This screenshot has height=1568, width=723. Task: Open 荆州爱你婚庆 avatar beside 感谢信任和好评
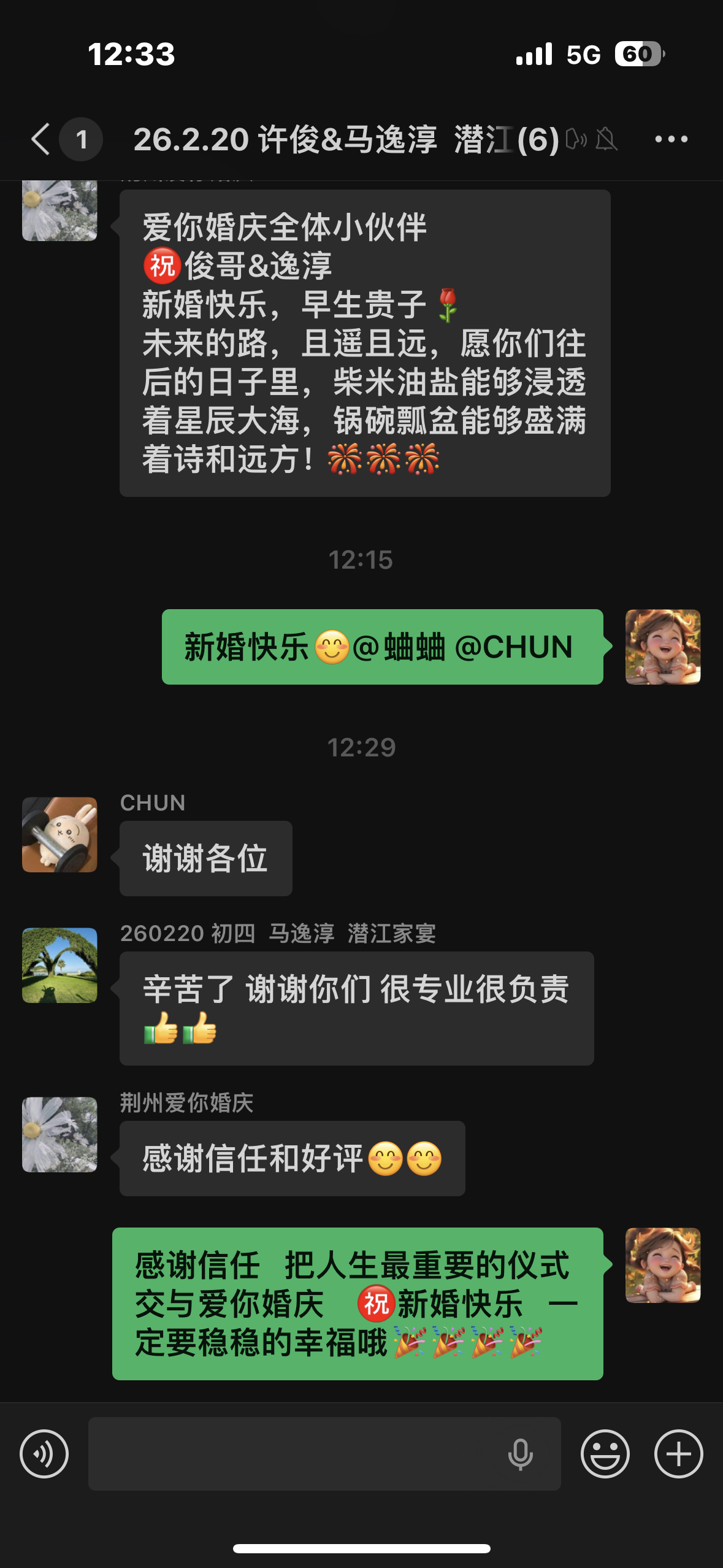coord(59,1134)
